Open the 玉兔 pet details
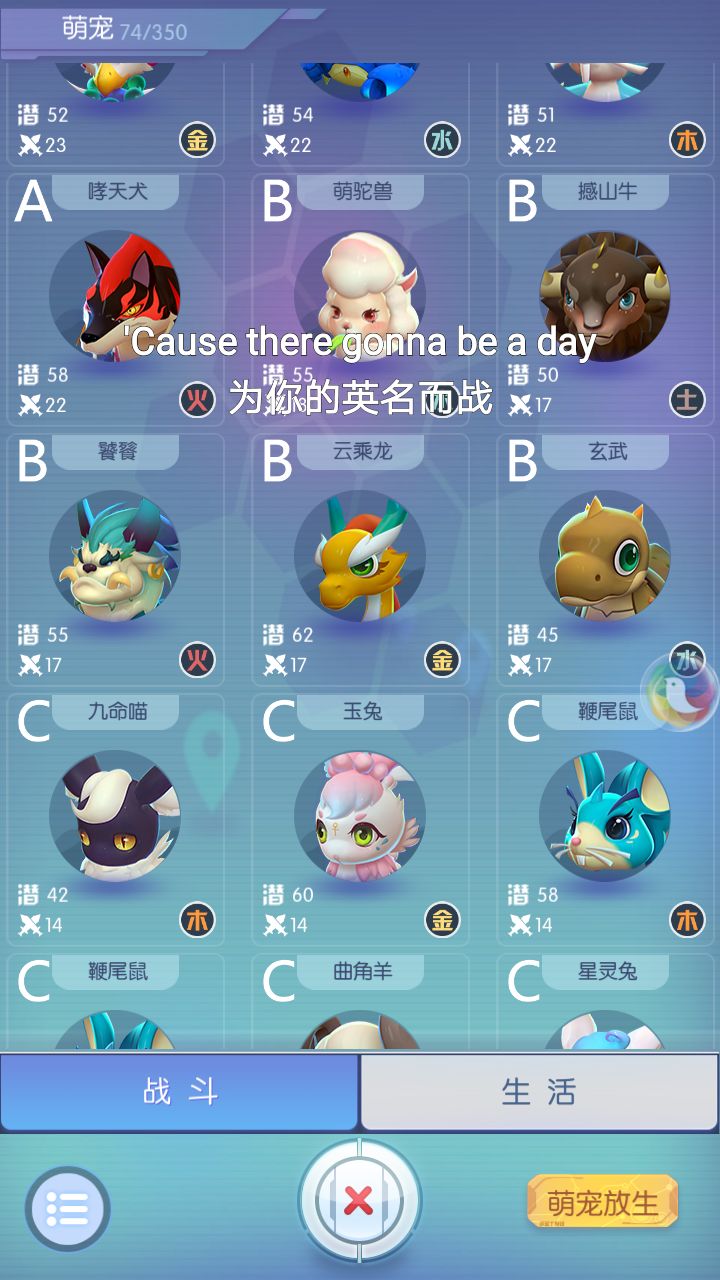Screen dimensions: 720x1280 361,815
